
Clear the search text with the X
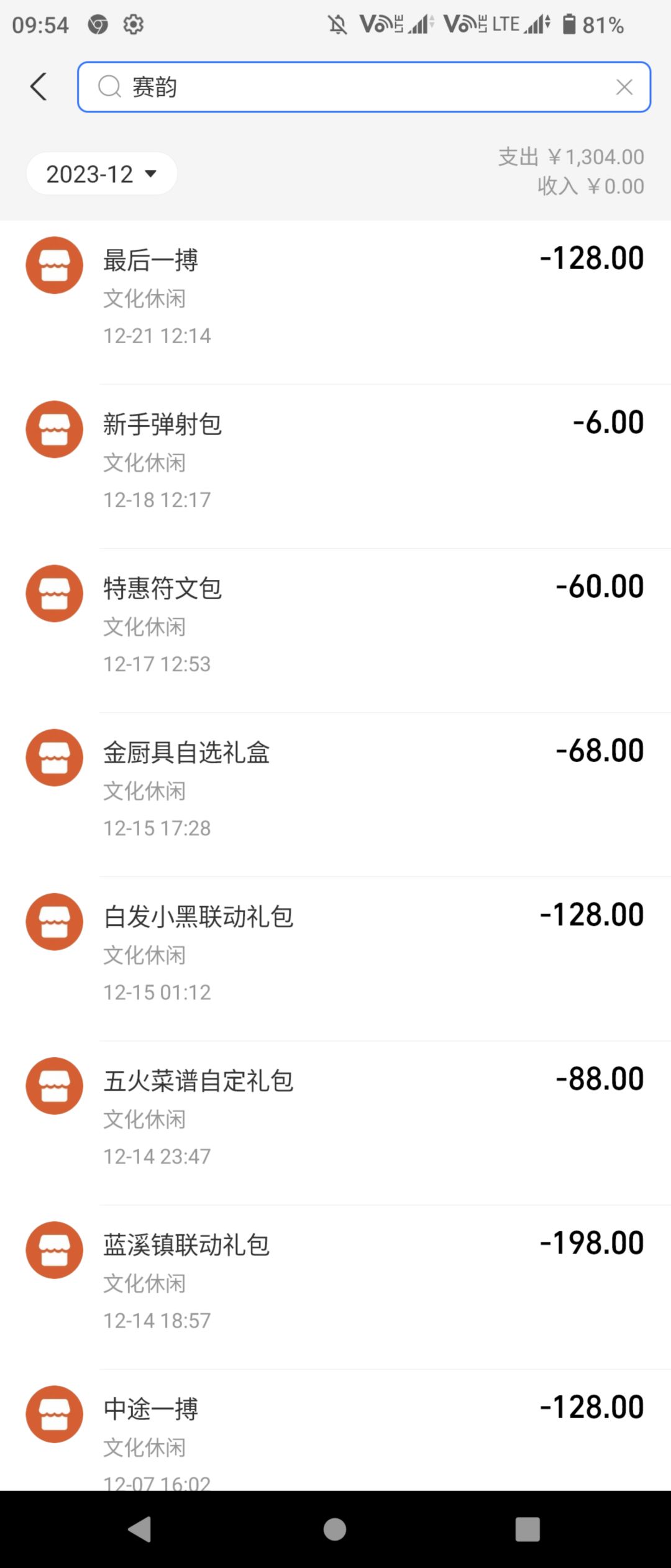coord(624,87)
